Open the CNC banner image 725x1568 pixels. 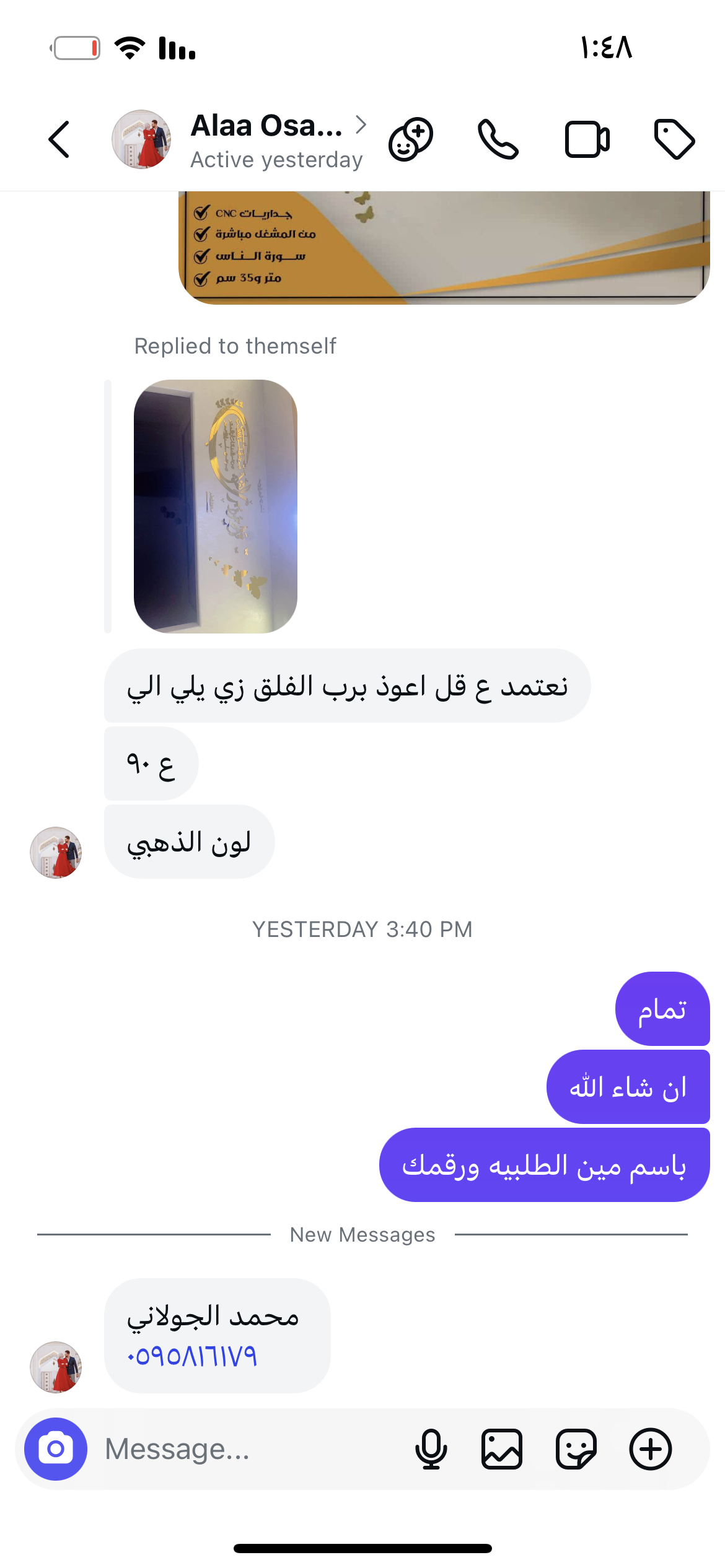tap(444, 248)
